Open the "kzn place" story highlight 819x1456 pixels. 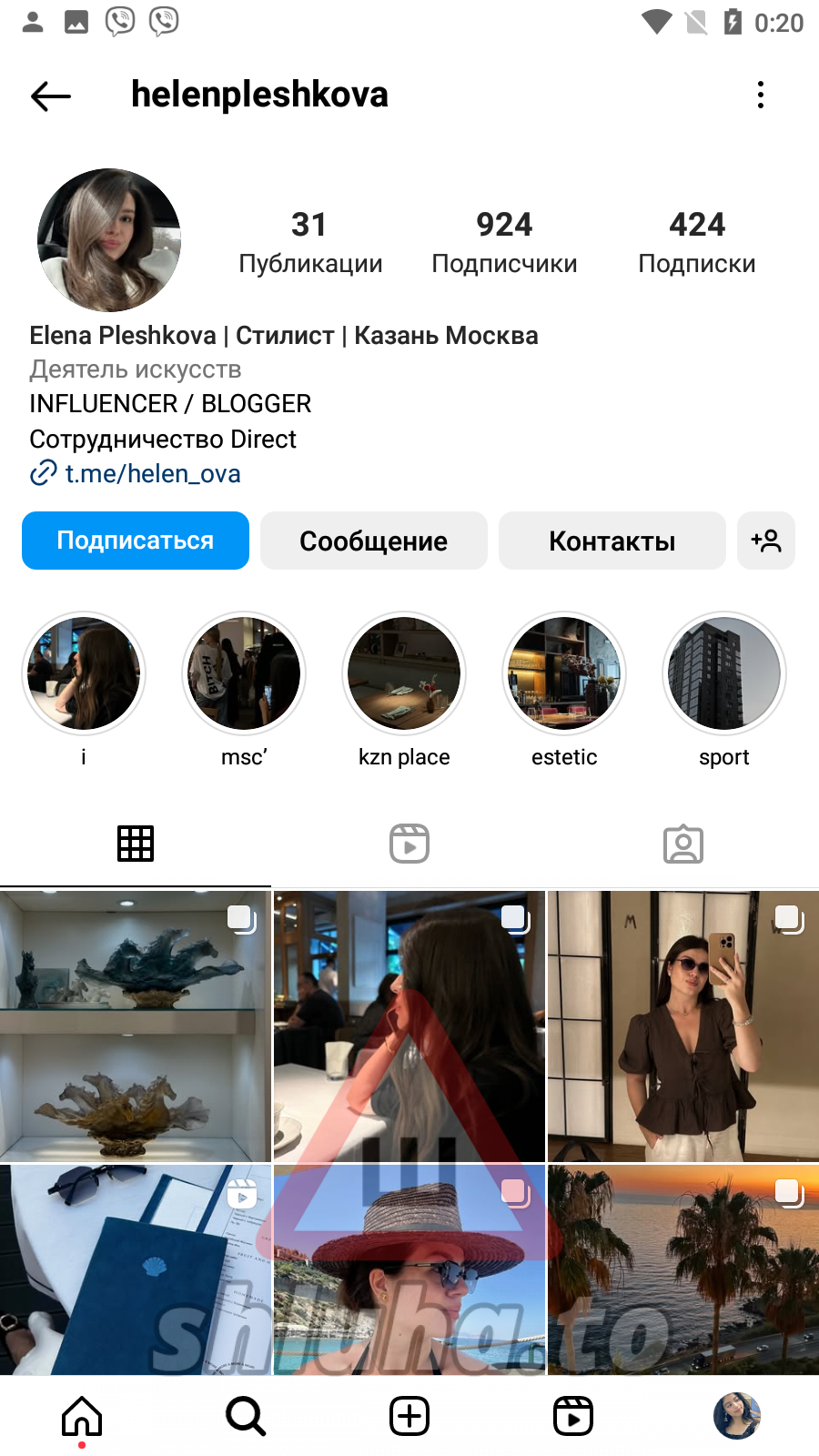(x=404, y=673)
